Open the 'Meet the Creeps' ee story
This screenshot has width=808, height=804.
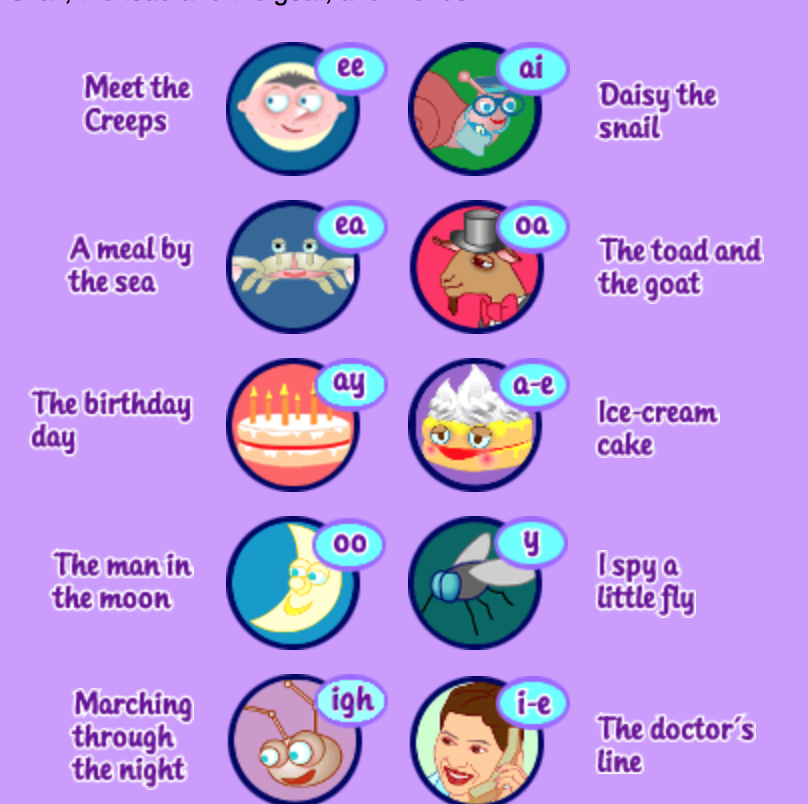[x=293, y=108]
